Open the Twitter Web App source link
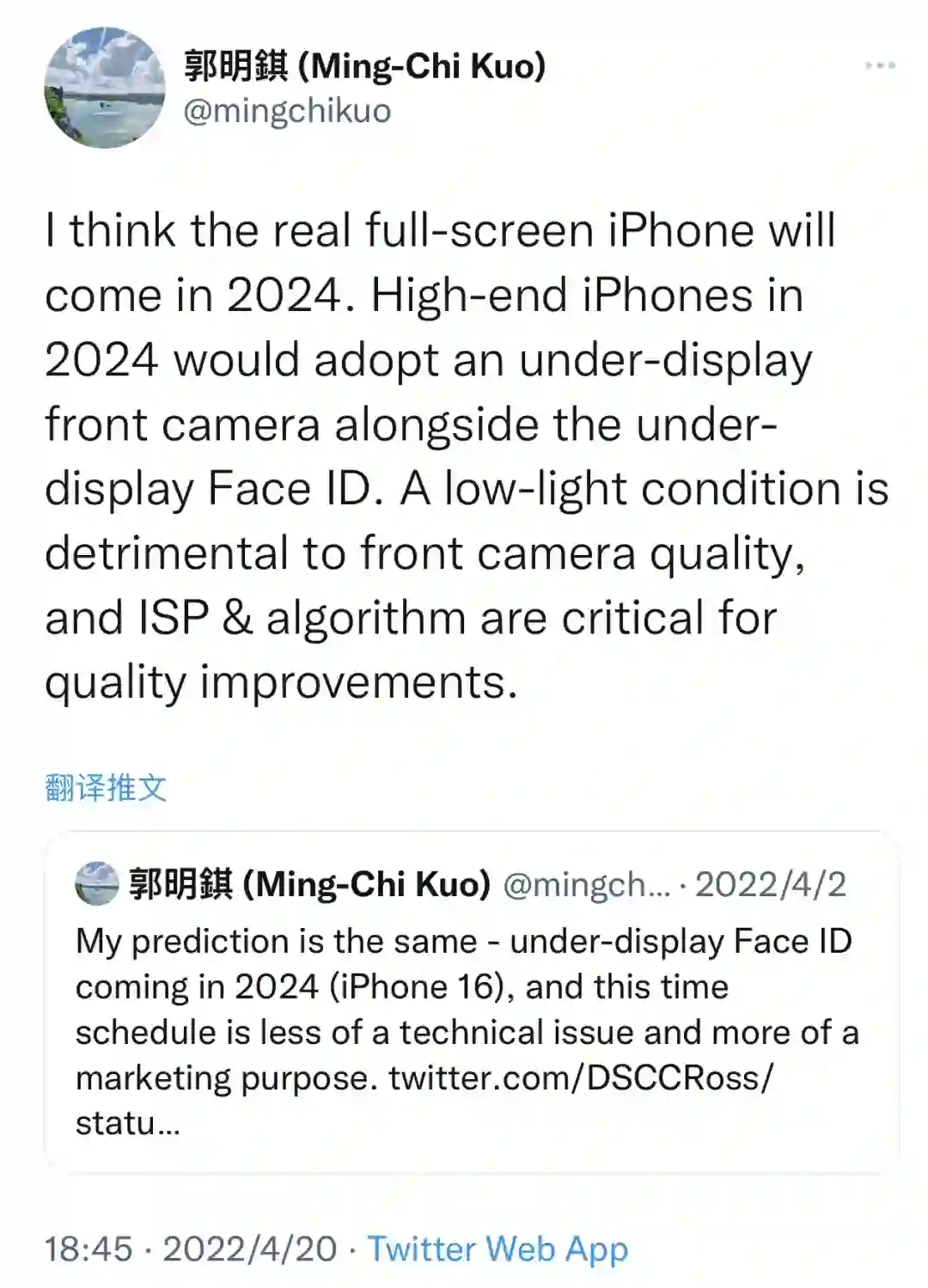 click(498, 1248)
